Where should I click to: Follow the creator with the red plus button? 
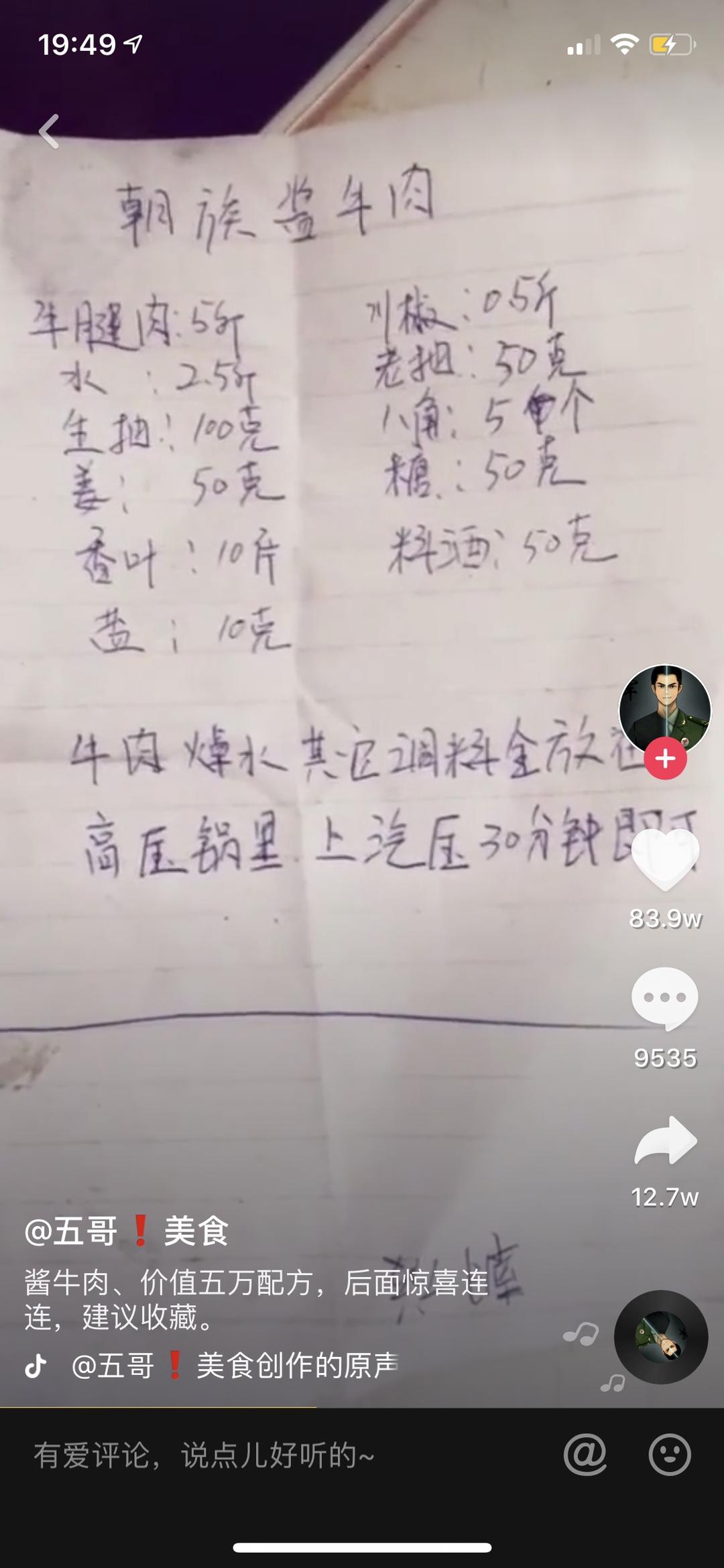(665, 759)
